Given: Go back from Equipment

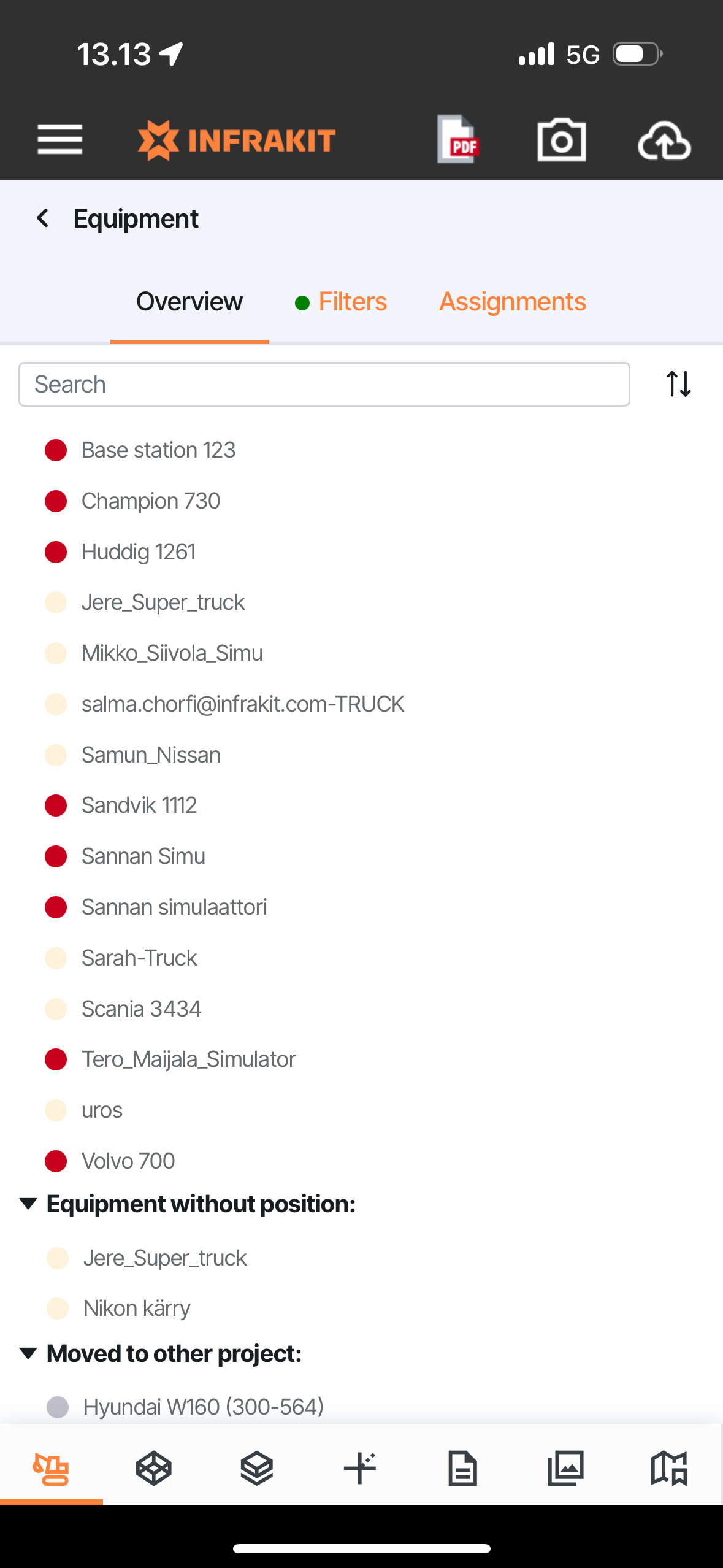Looking at the screenshot, I should tap(42, 218).
